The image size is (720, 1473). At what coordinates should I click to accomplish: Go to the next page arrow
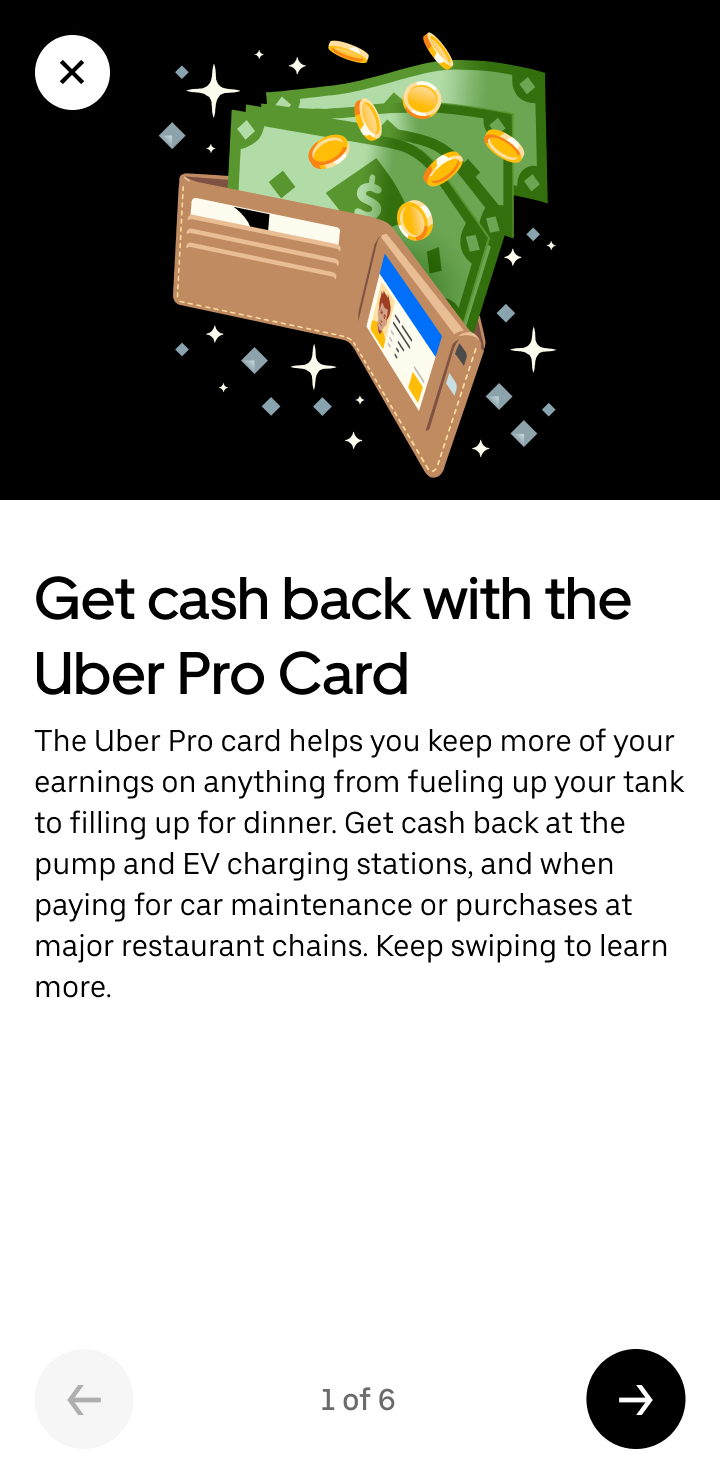[635, 1399]
